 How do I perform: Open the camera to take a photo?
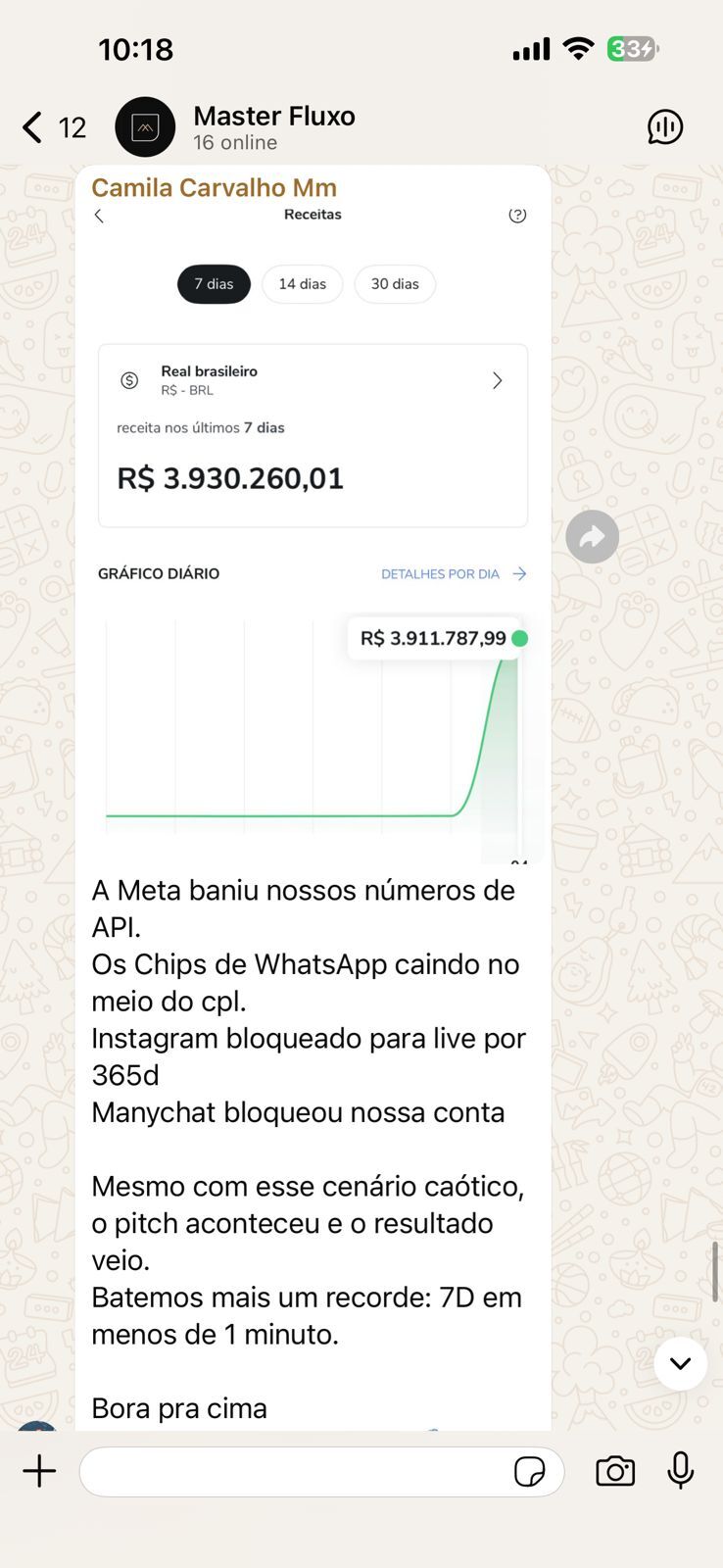point(615,1471)
